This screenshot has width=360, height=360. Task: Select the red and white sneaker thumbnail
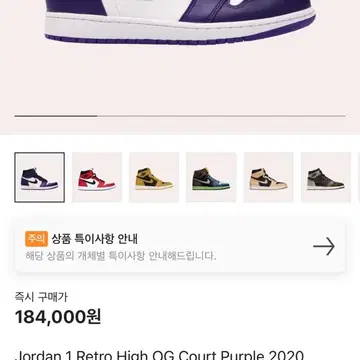pyautogui.click(x=97, y=177)
